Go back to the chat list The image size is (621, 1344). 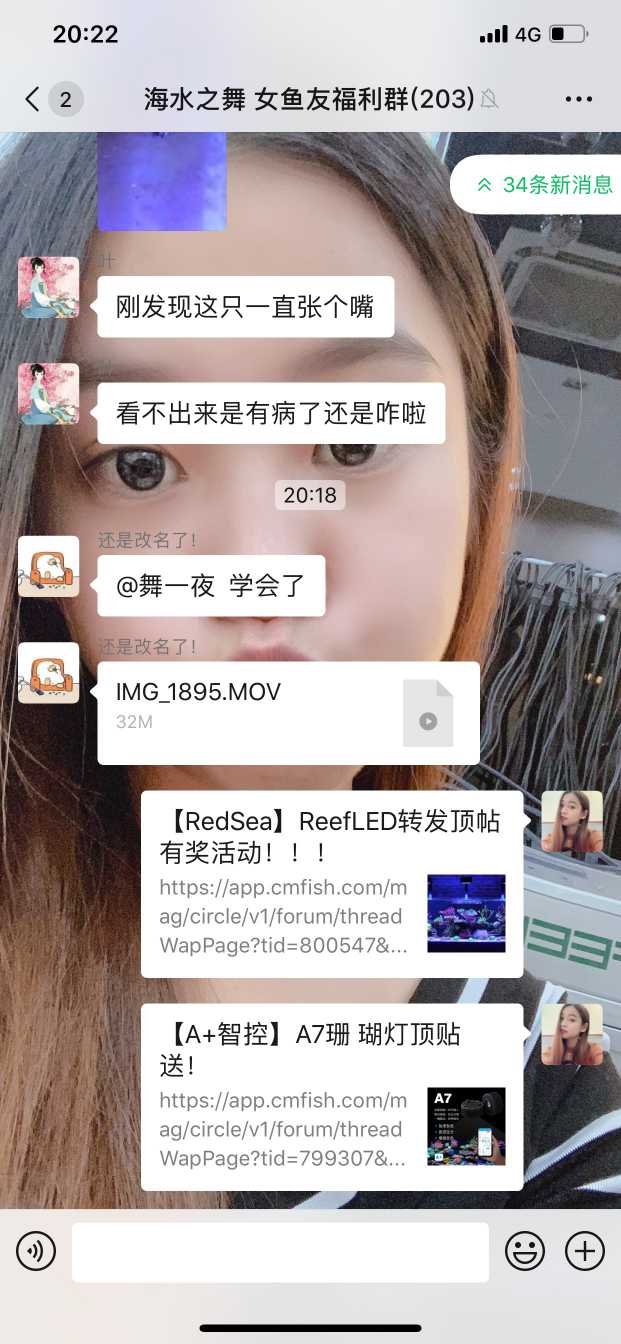(34, 99)
